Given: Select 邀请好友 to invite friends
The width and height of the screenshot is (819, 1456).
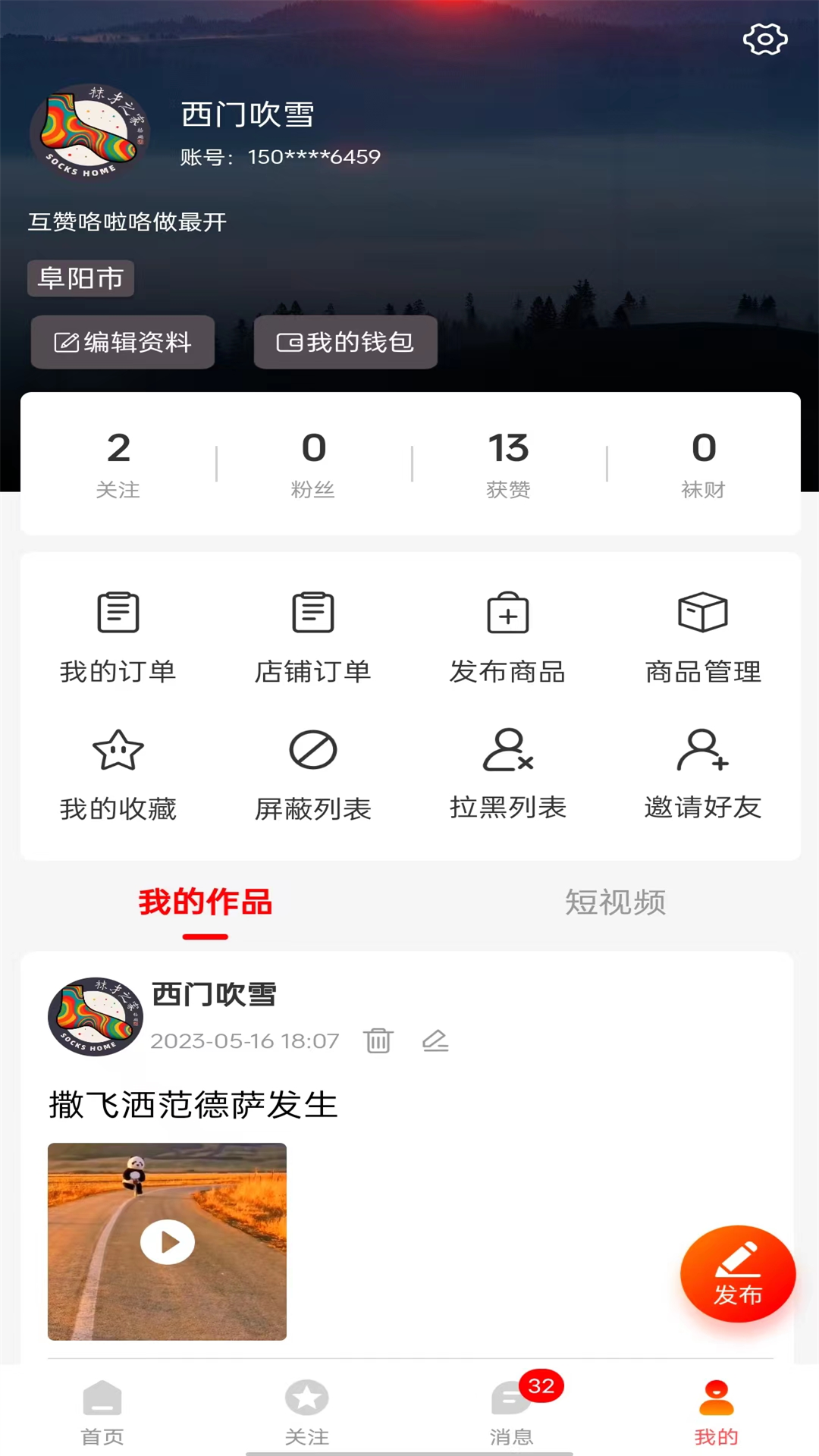Looking at the screenshot, I should click(703, 773).
